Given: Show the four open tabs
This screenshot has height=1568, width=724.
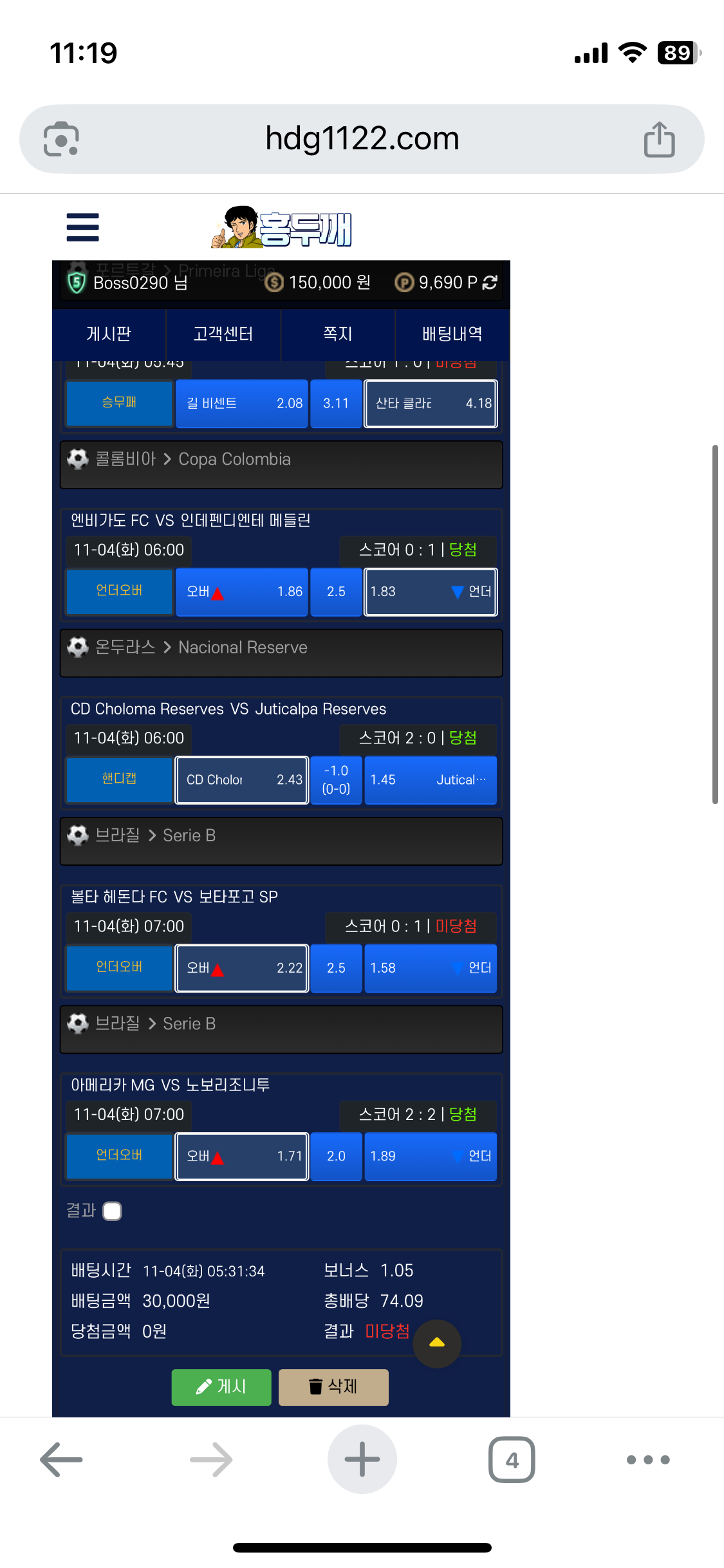Looking at the screenshot, I should 512,1460.
